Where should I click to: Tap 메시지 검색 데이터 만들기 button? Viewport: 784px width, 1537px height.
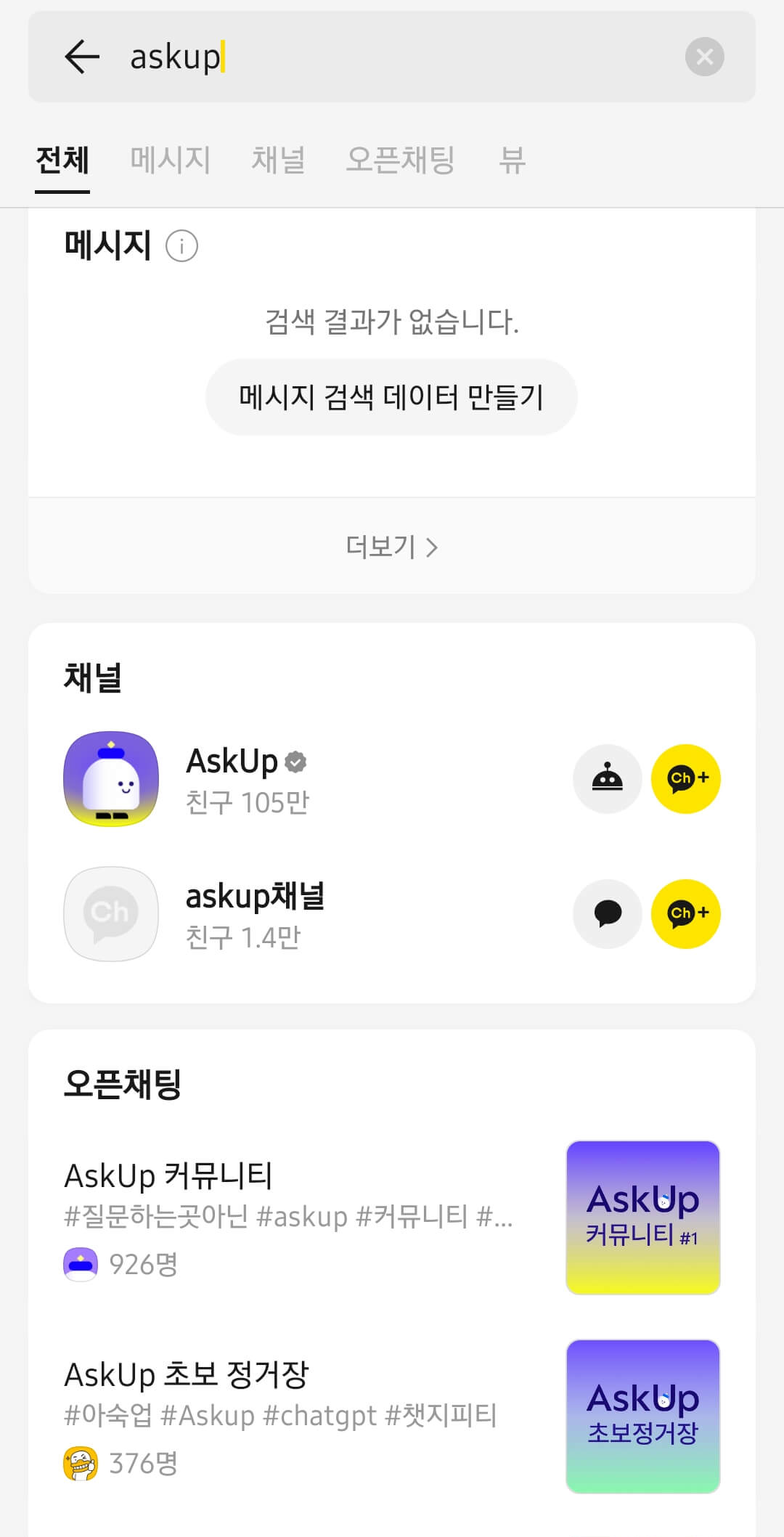point(391,396)
